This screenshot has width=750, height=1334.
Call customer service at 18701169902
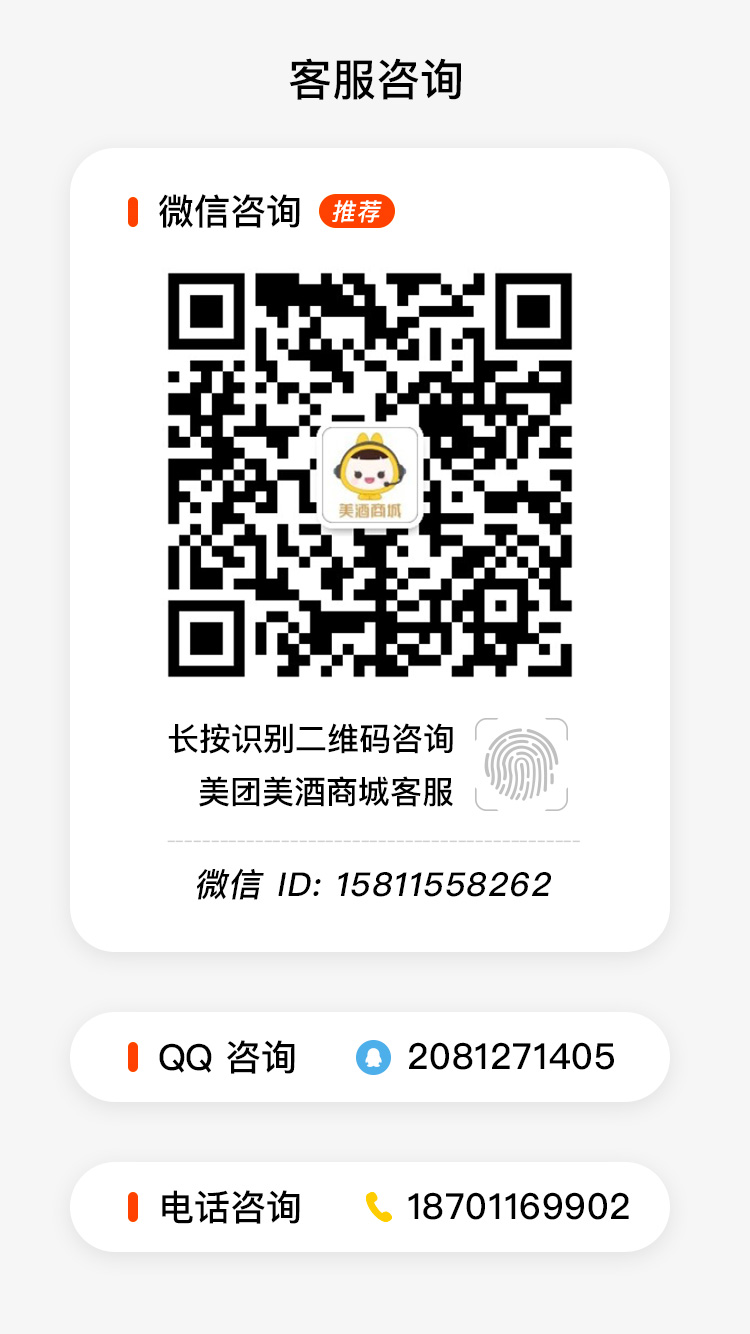(370, 1207)
